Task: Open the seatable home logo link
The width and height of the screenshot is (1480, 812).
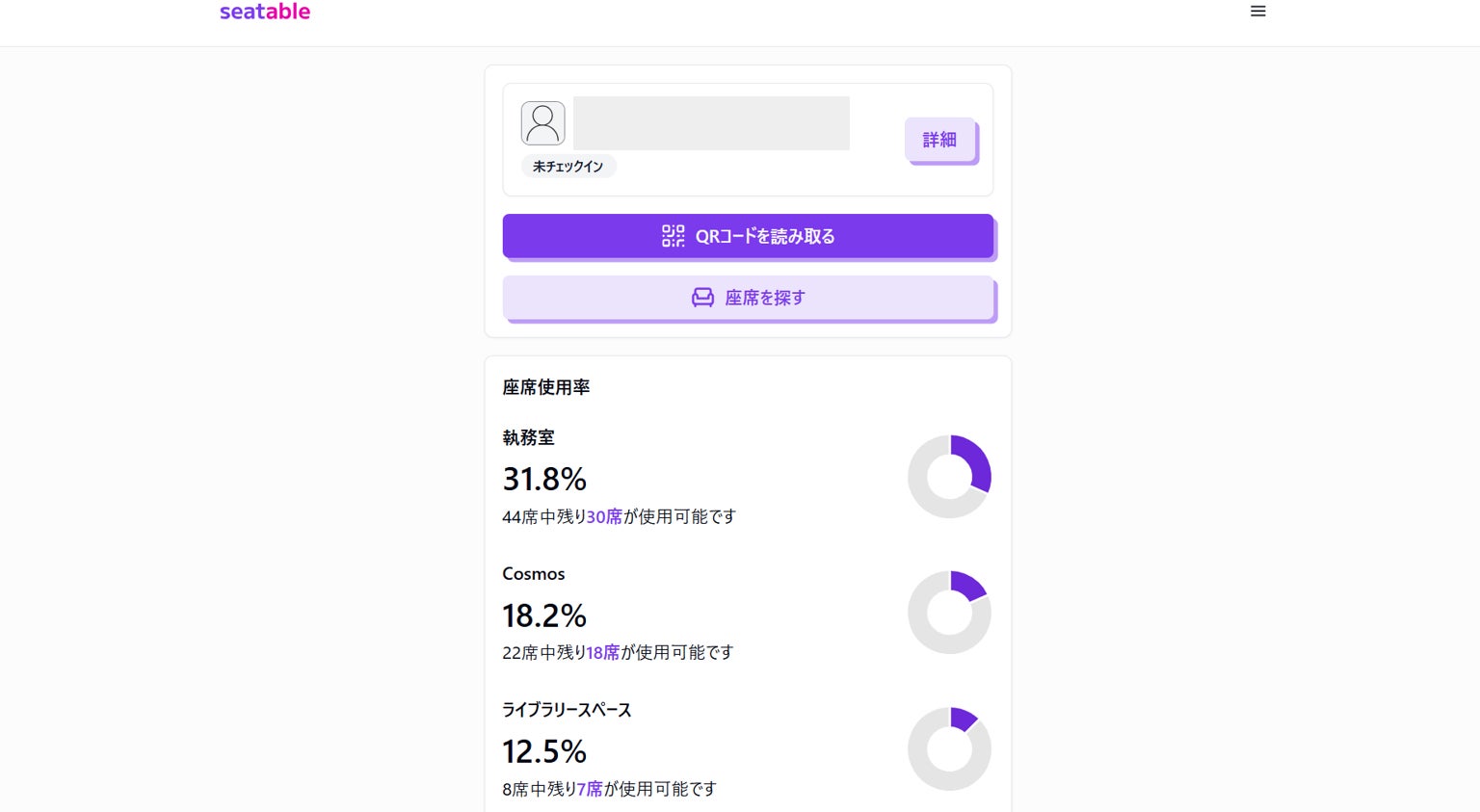Action: coord(265,12)
